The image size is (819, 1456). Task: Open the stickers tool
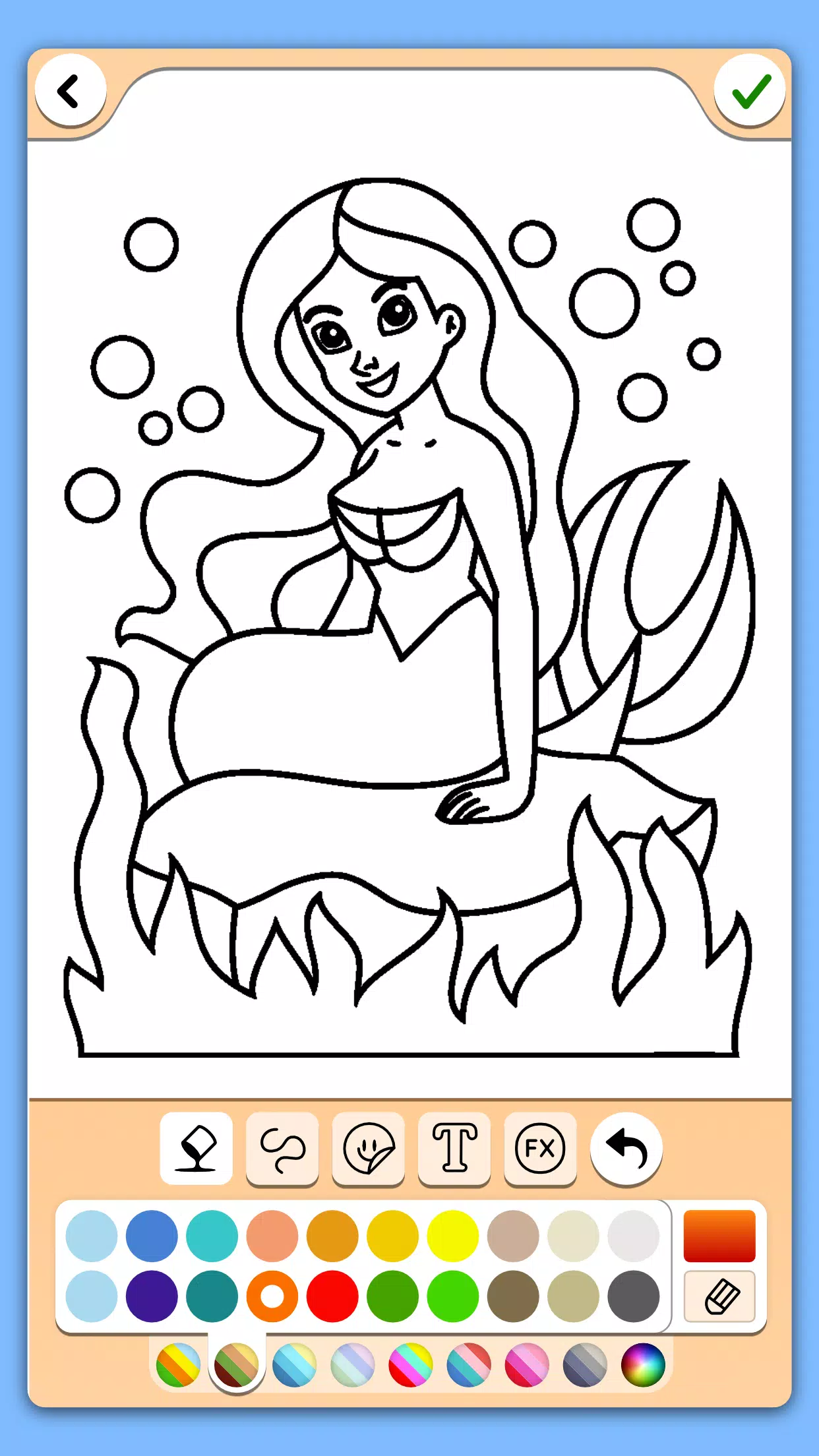tap(368, 1148)
